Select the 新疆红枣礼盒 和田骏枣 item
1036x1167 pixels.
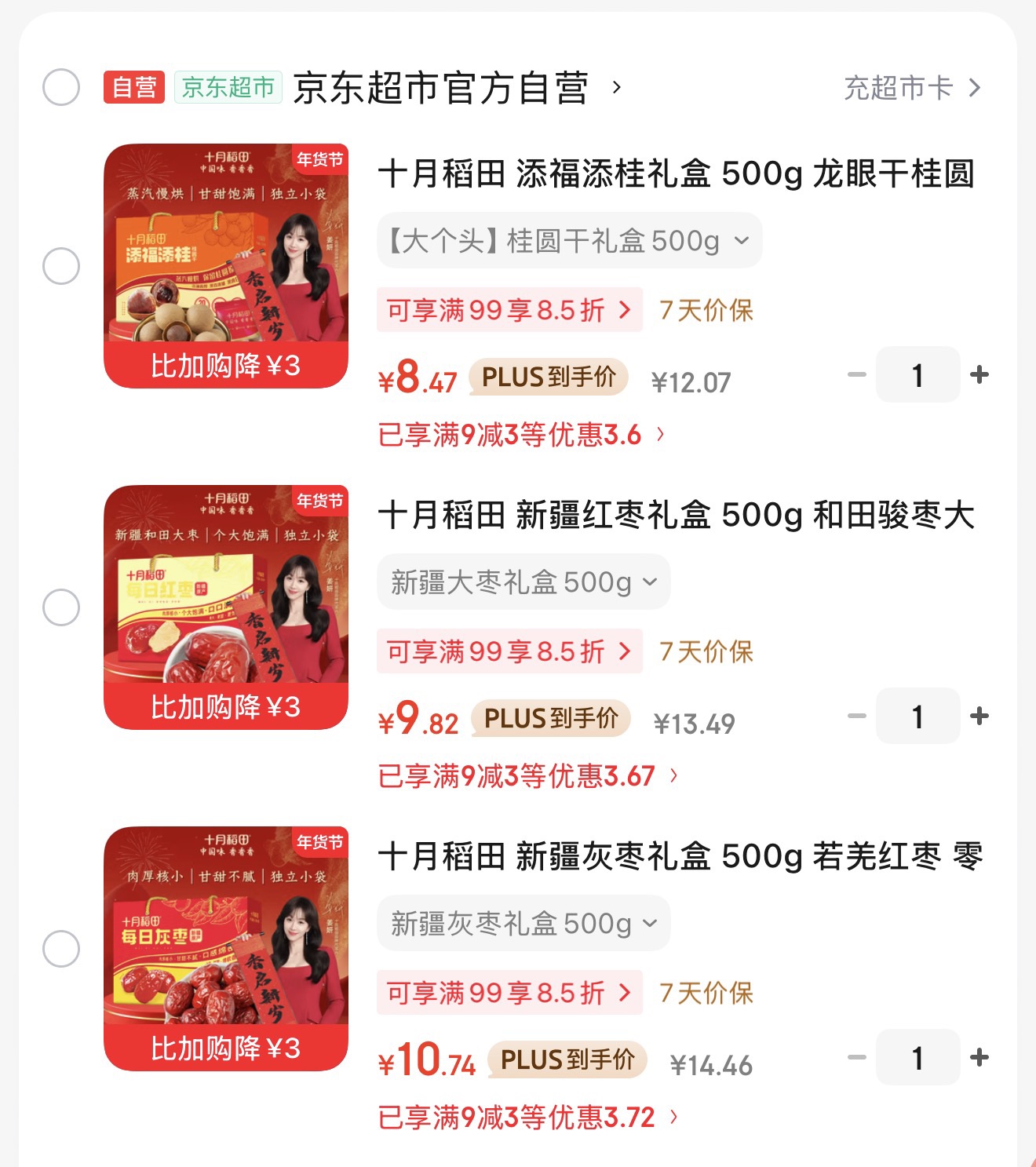point(61,607)
